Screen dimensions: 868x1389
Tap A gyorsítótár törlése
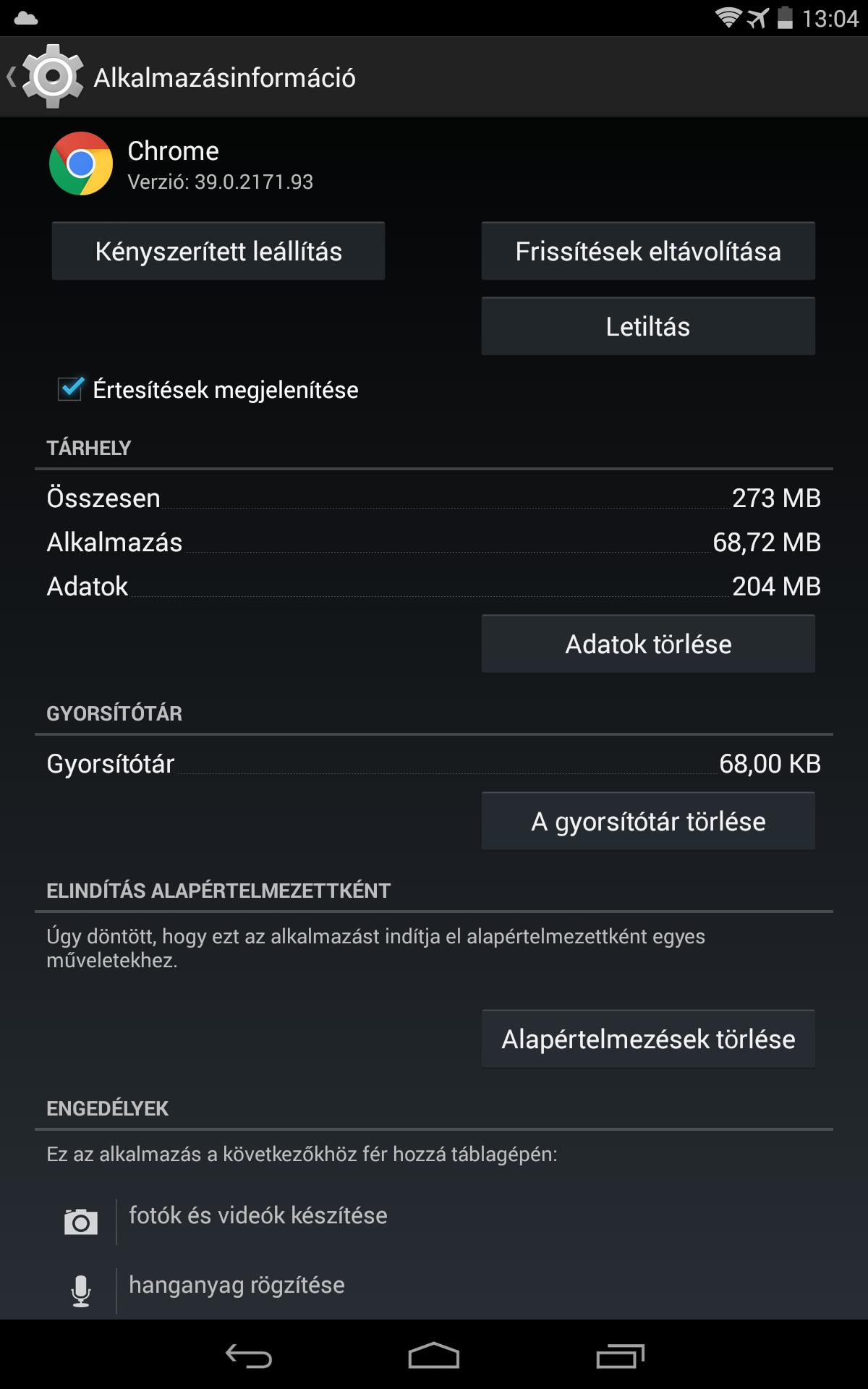[648, 821]
